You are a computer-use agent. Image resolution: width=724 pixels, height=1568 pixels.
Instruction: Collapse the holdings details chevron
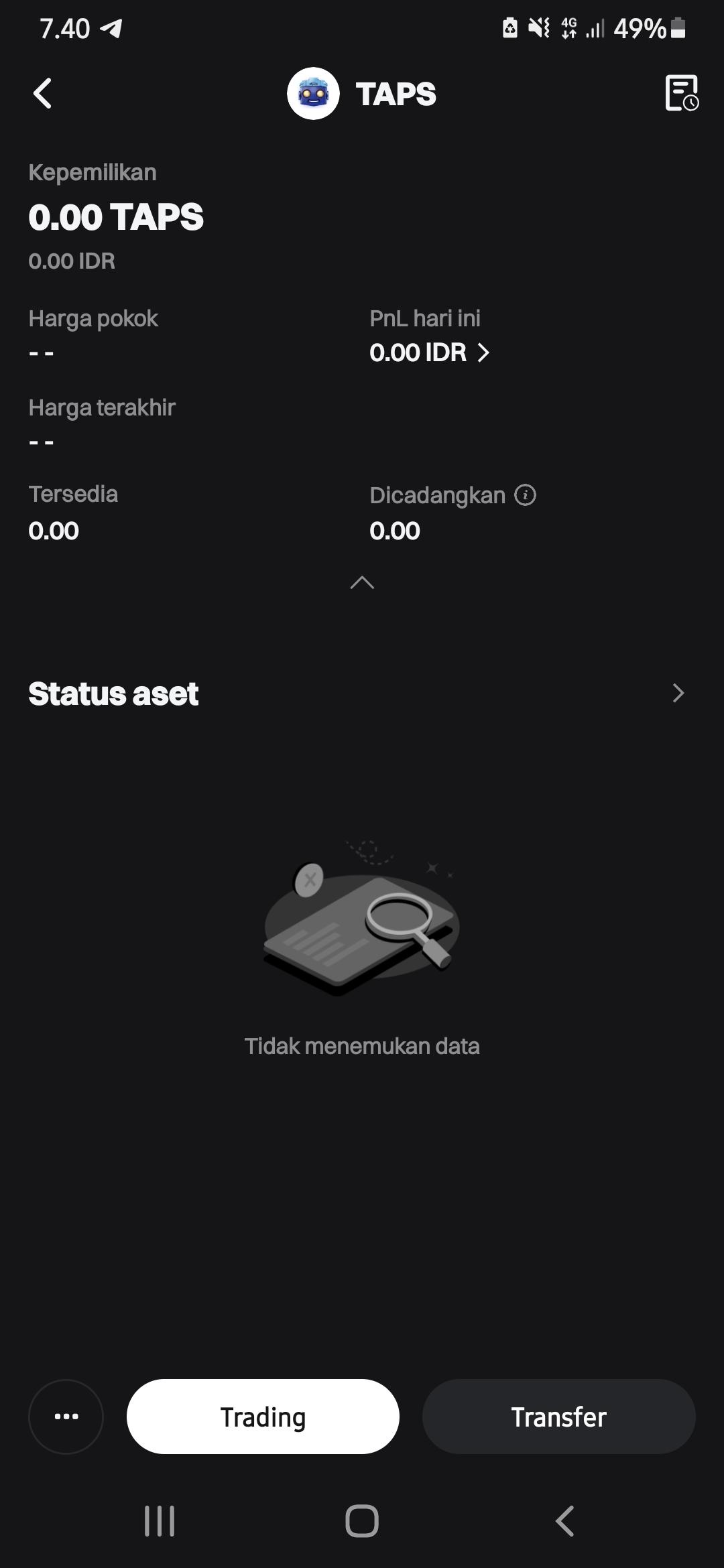tap(362, 583)
